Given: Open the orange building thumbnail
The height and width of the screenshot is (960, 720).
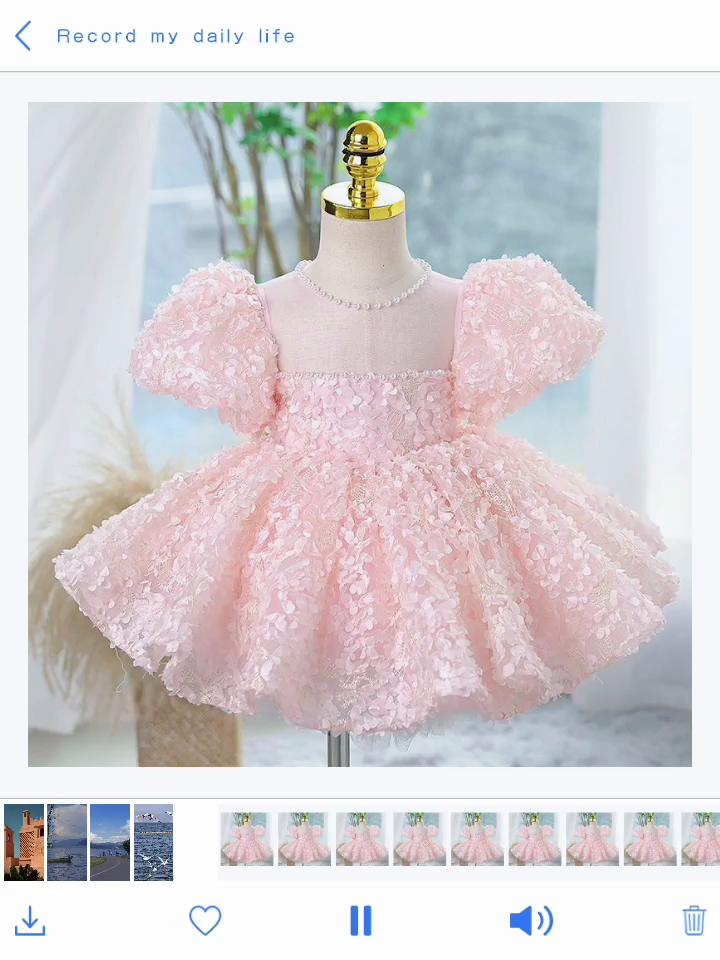Looking at the screenshot, I should pos(24,842).
